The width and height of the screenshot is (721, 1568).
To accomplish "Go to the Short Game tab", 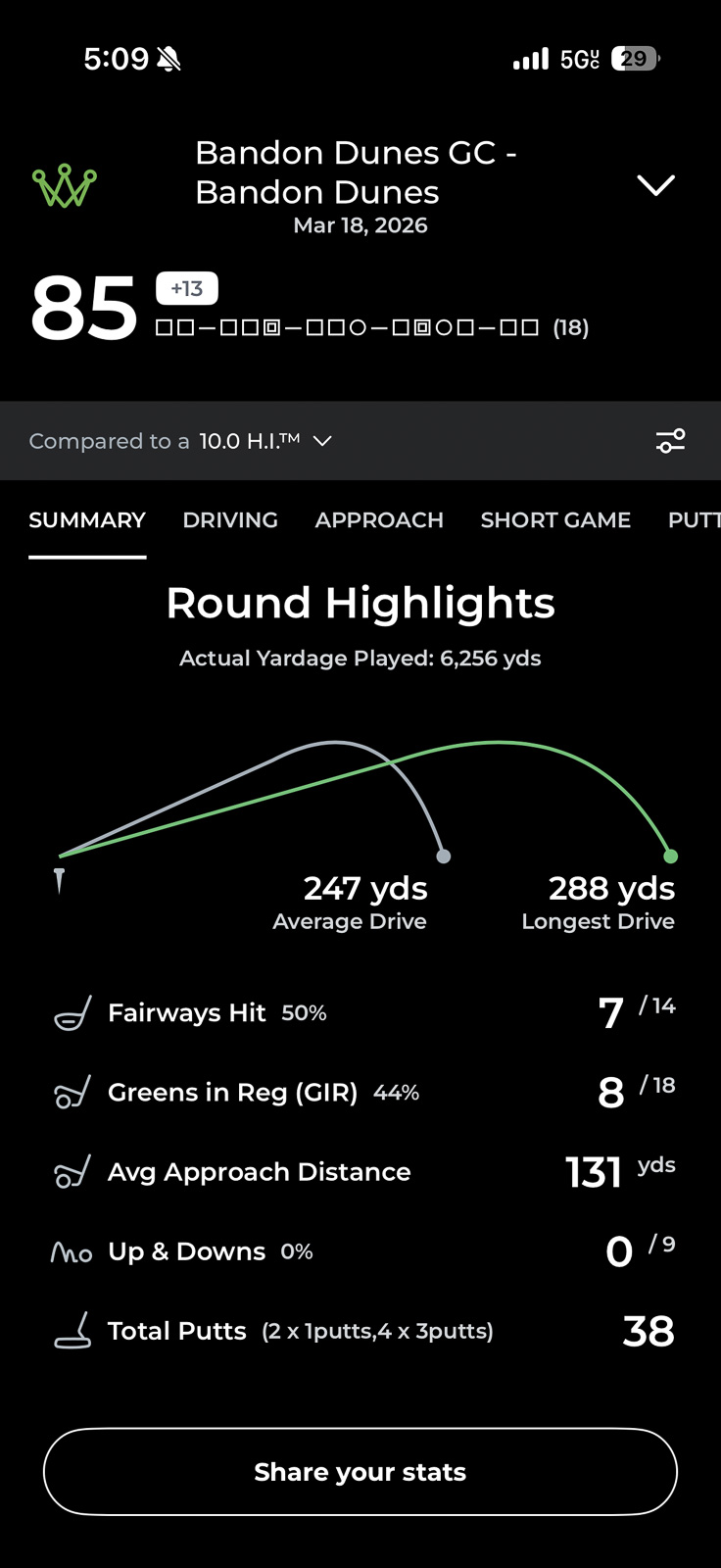I will (x=555, y=520).
